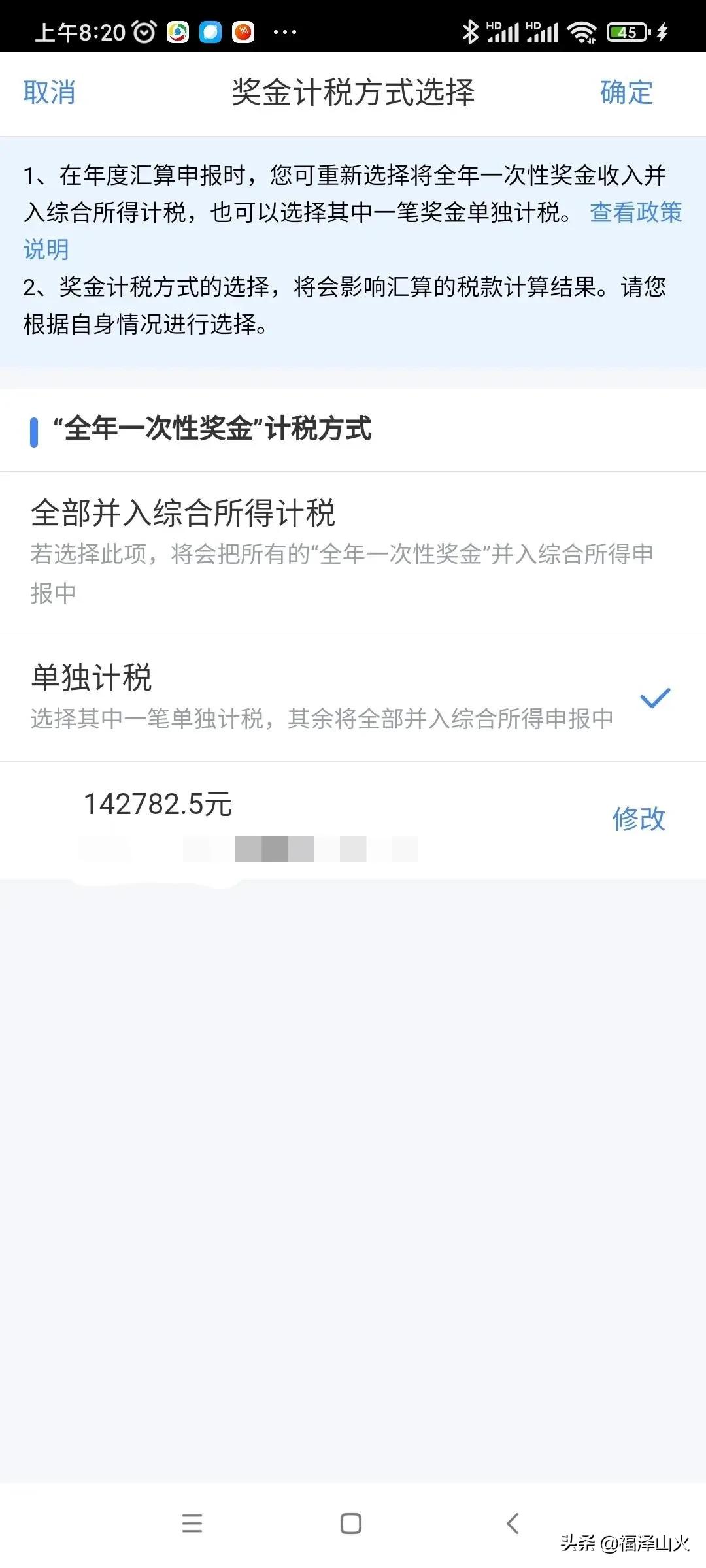The width and height of the screenshot is (706, 1568).
Task: Open the 查看政策说明 policy link
Action: pyautogui.click(x=635, y=212)
